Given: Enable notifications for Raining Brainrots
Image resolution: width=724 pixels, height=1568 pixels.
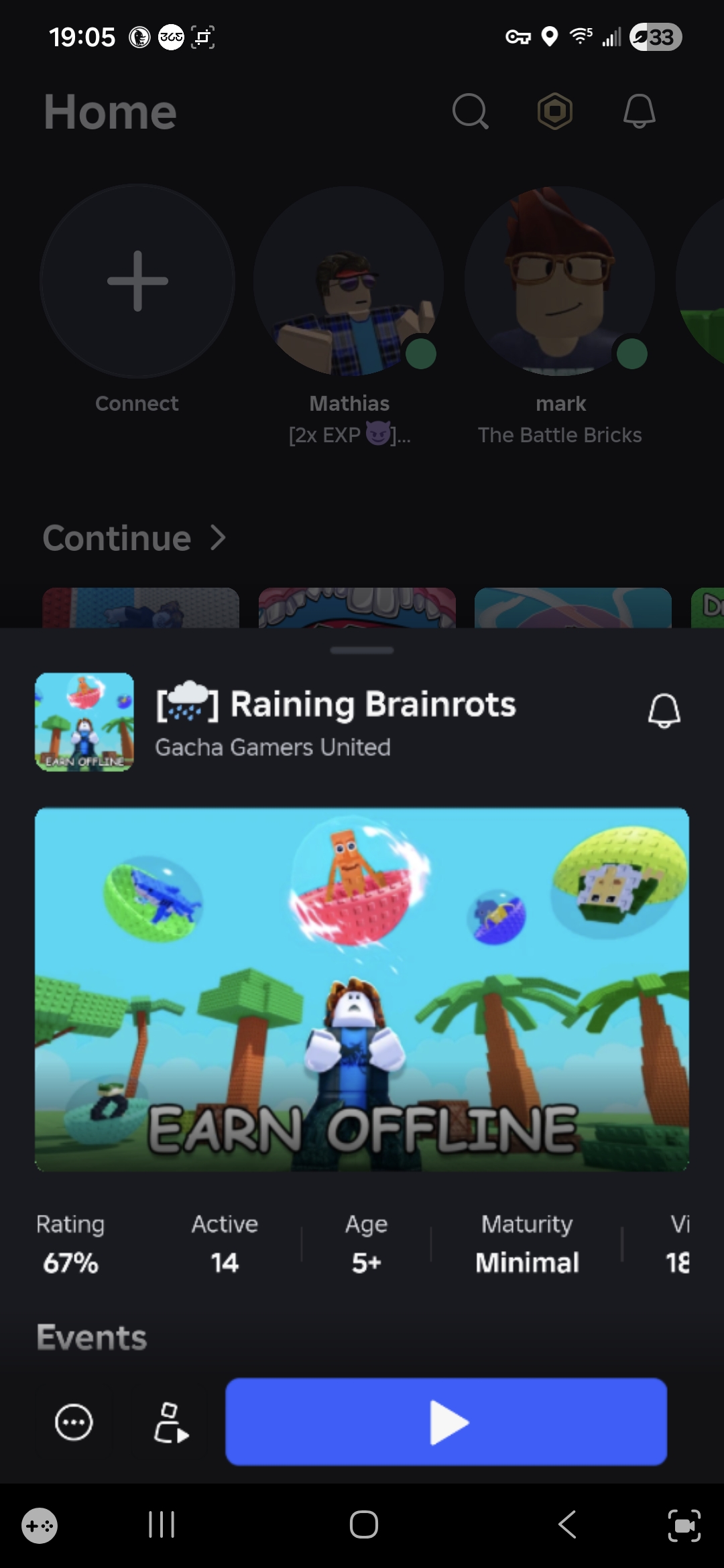Looking at the screenshot, I should pos(664,710).
